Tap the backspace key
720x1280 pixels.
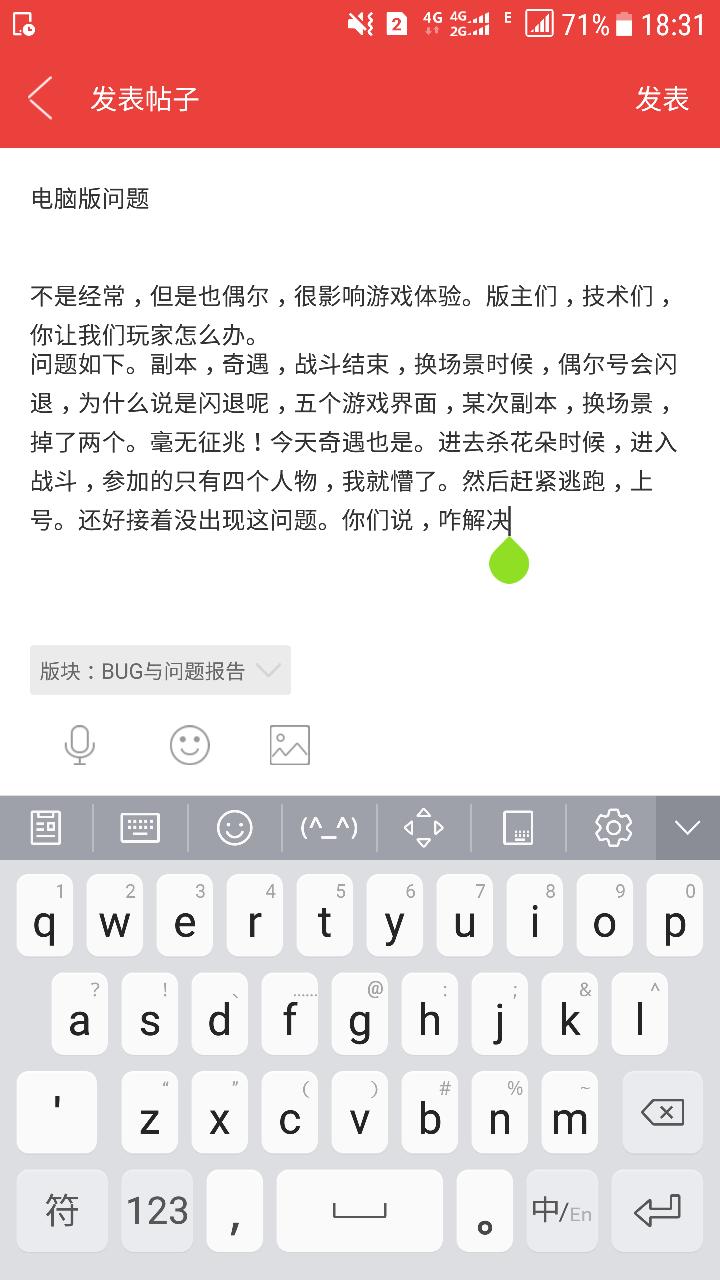coord(661,1112)
